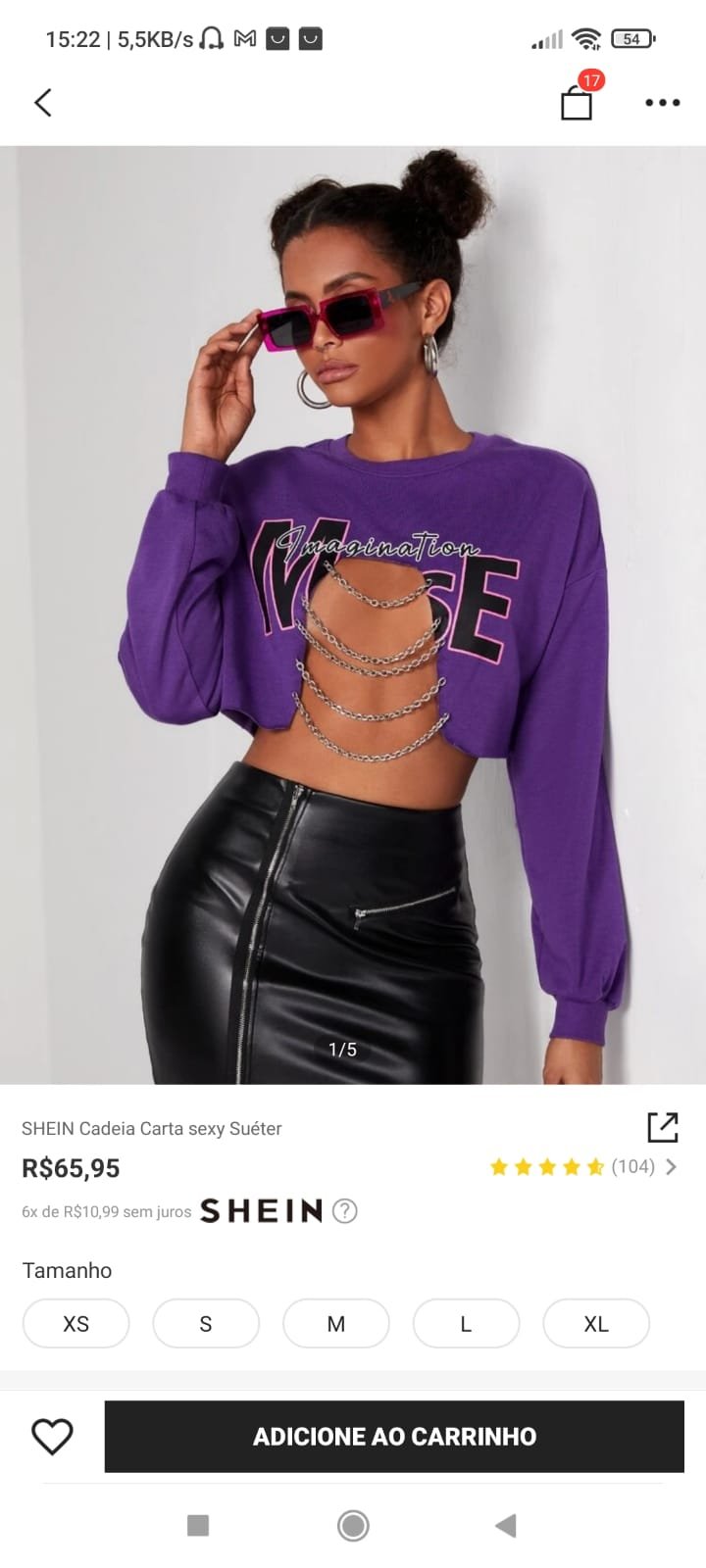Tap Adicione ao Carrinho button
706x1568 pixels.
394,1437
